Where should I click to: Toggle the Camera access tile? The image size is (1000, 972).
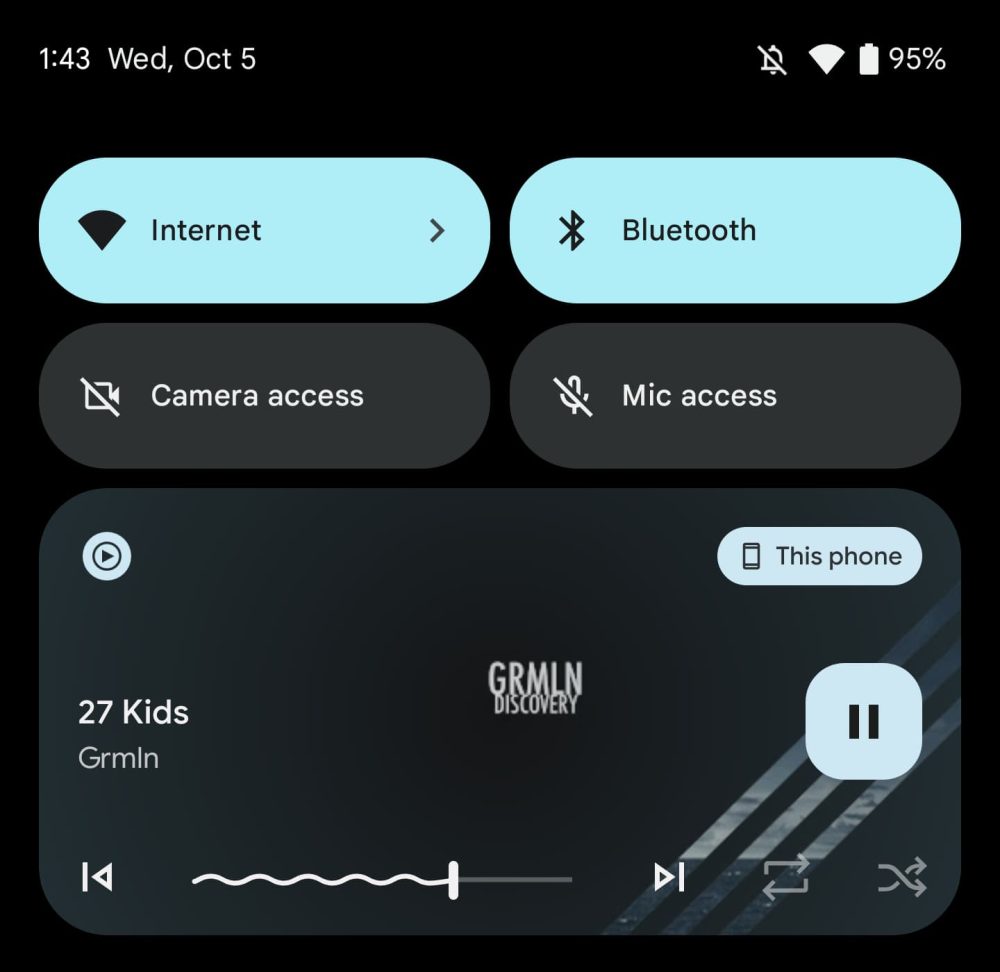(264, 396)
